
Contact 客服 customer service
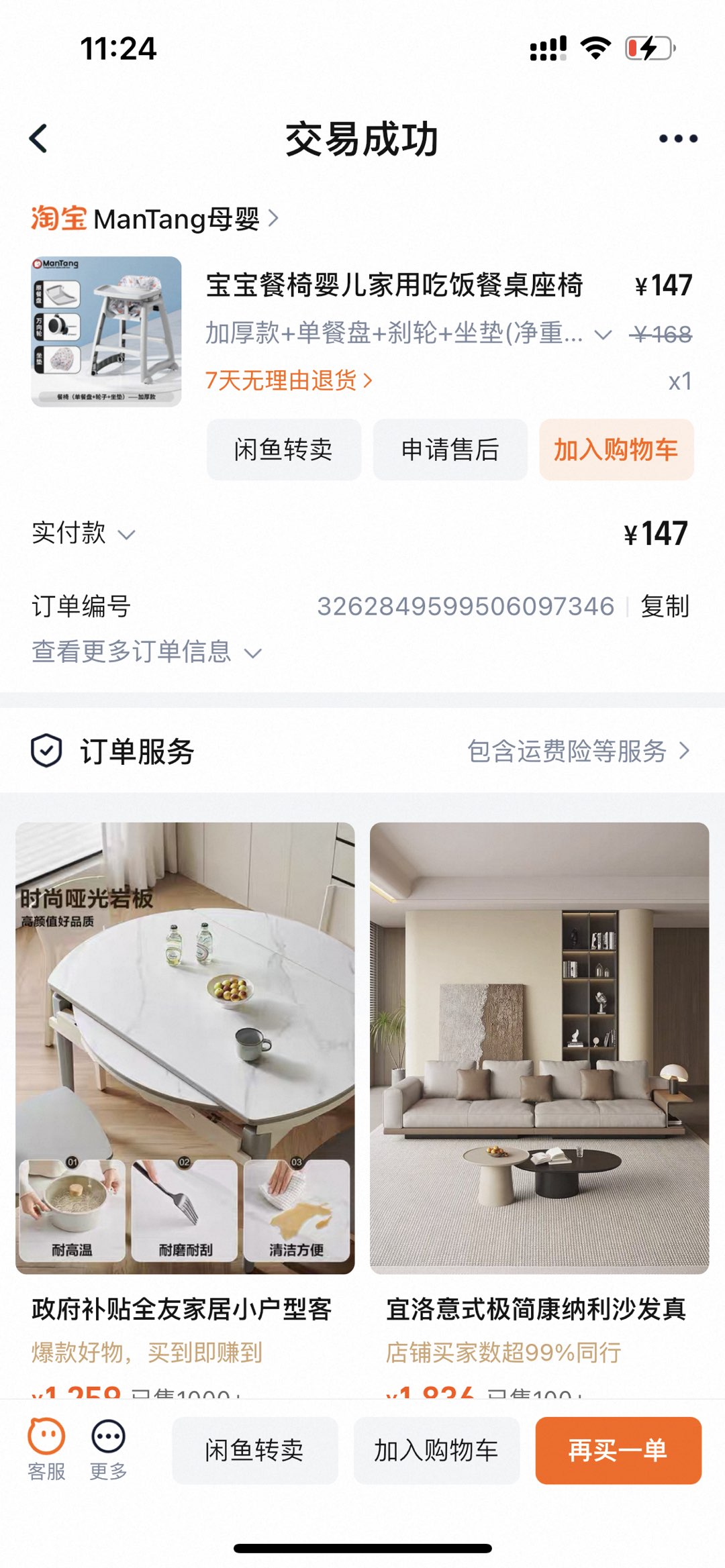[x=46, y=1450]
